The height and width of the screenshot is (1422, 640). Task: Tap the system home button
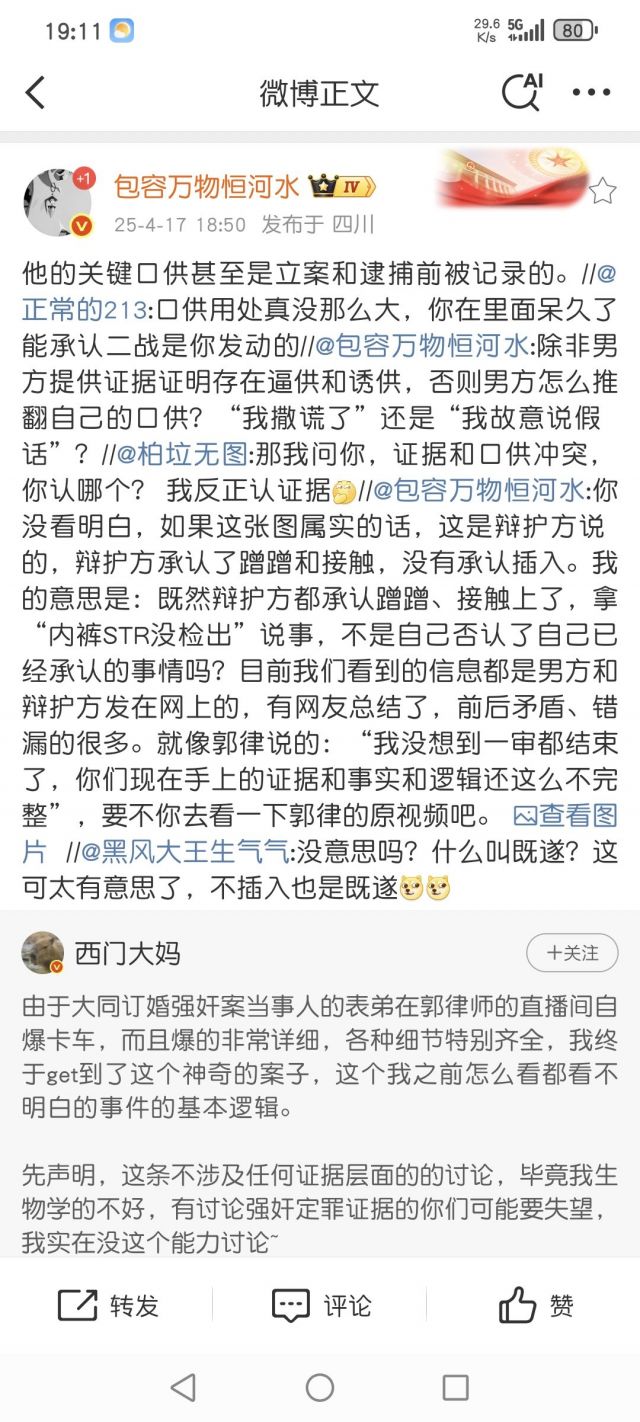(320, 1387)
